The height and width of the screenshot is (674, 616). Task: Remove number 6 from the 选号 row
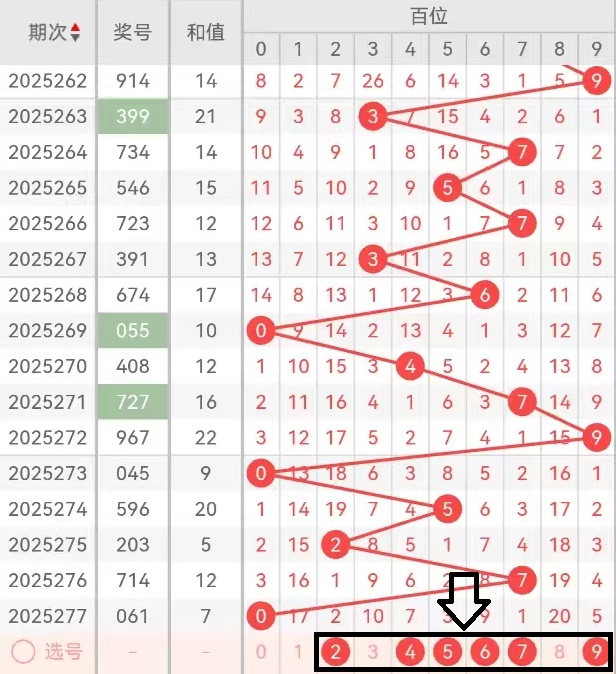[485, 653]
